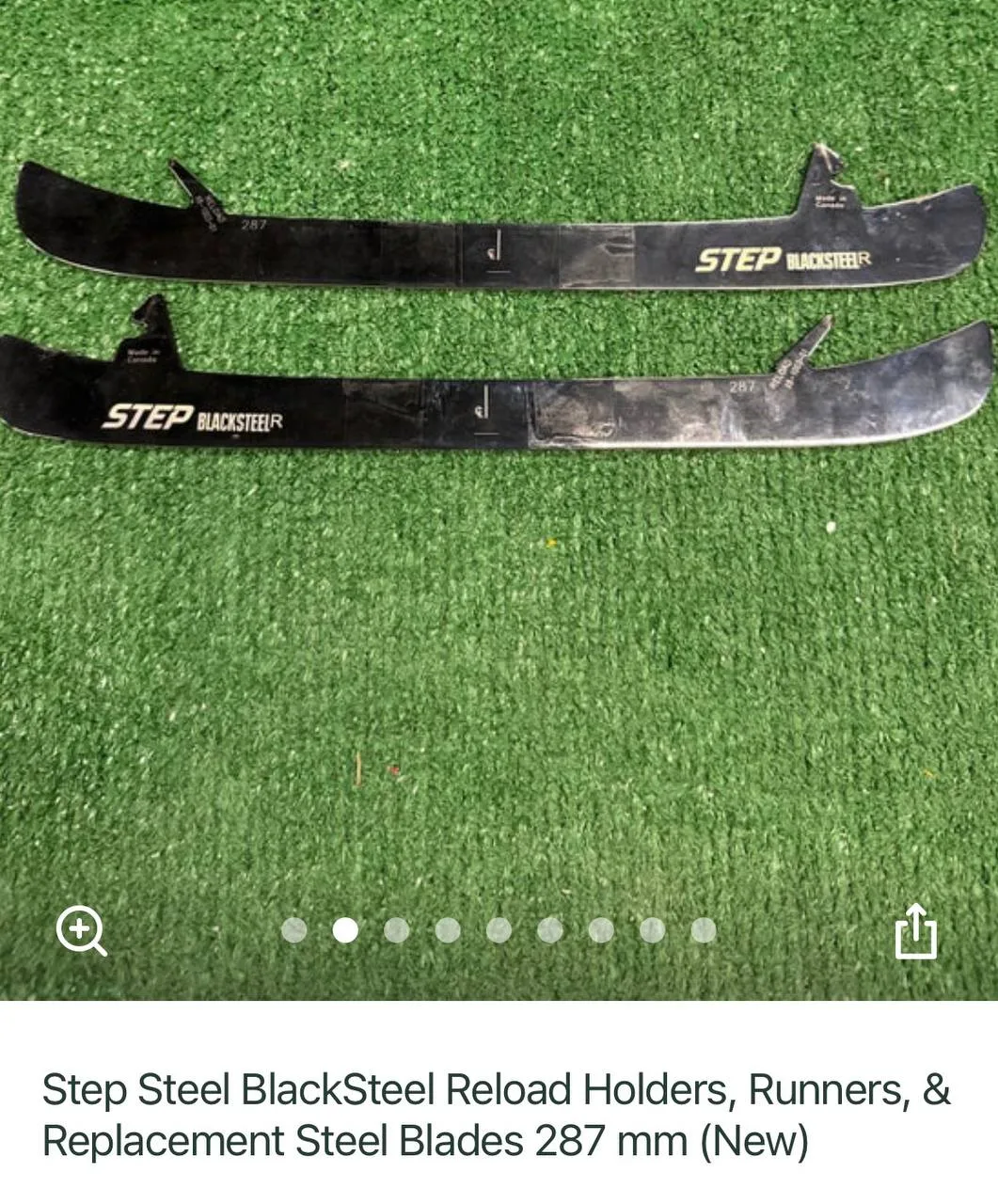Image resolution: width=998 pixels, height=1204 pixels.
Task: Share this Step Steel listing
Action: tap(915, 931)
